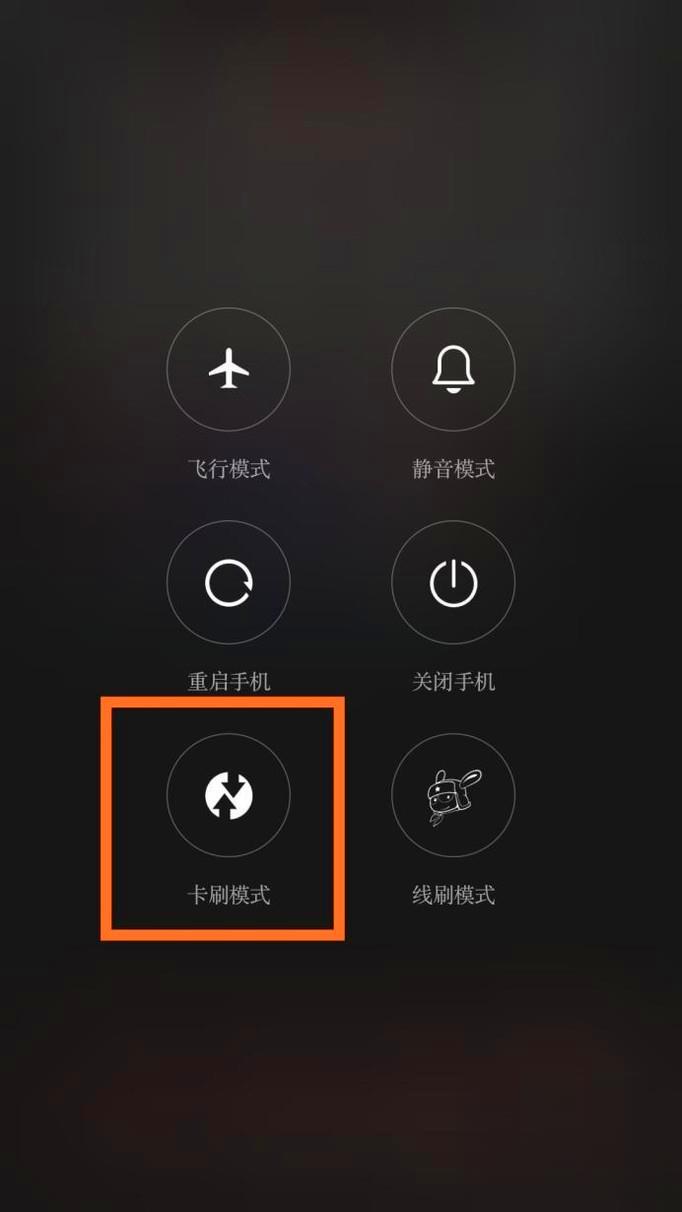This screenshot has width=682, height=1212.
Task: Tap 重启手机 to restart the phone
Action: [x=228, y=583]
